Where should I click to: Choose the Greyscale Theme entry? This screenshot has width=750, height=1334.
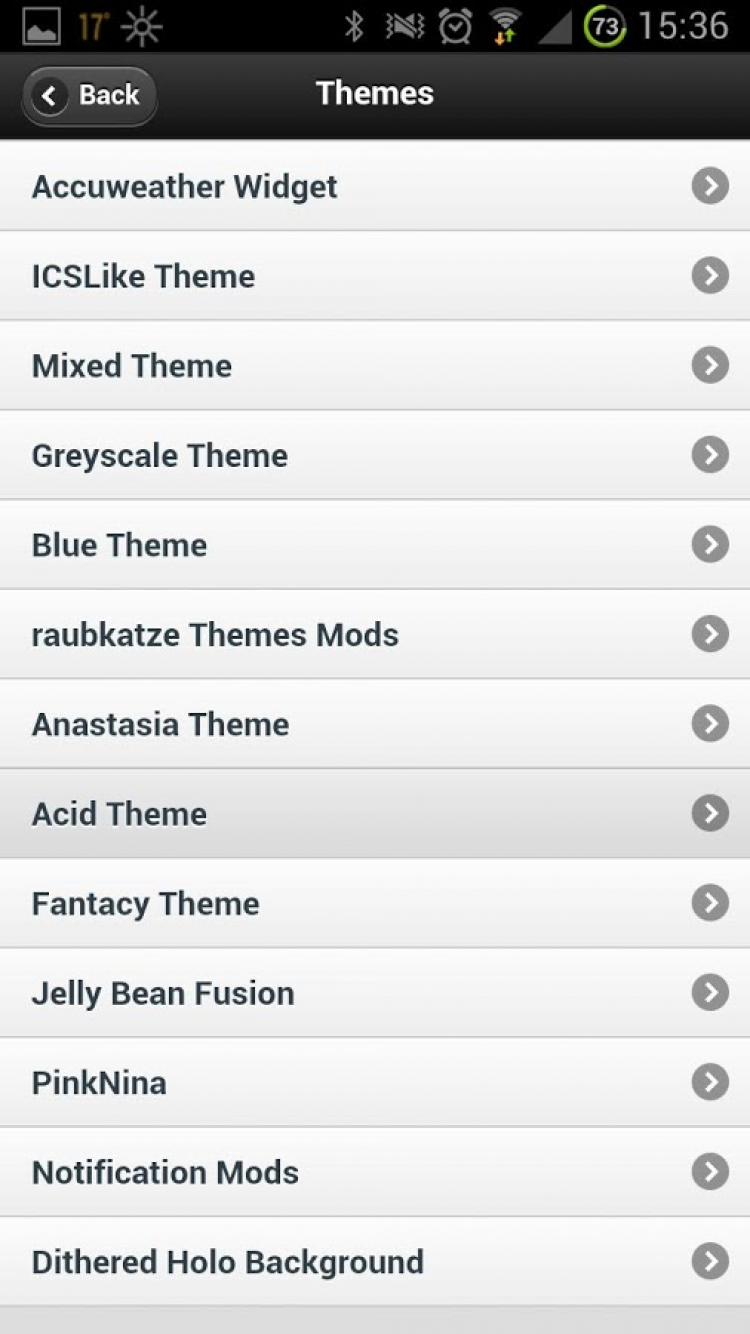[x=375, y=456]
